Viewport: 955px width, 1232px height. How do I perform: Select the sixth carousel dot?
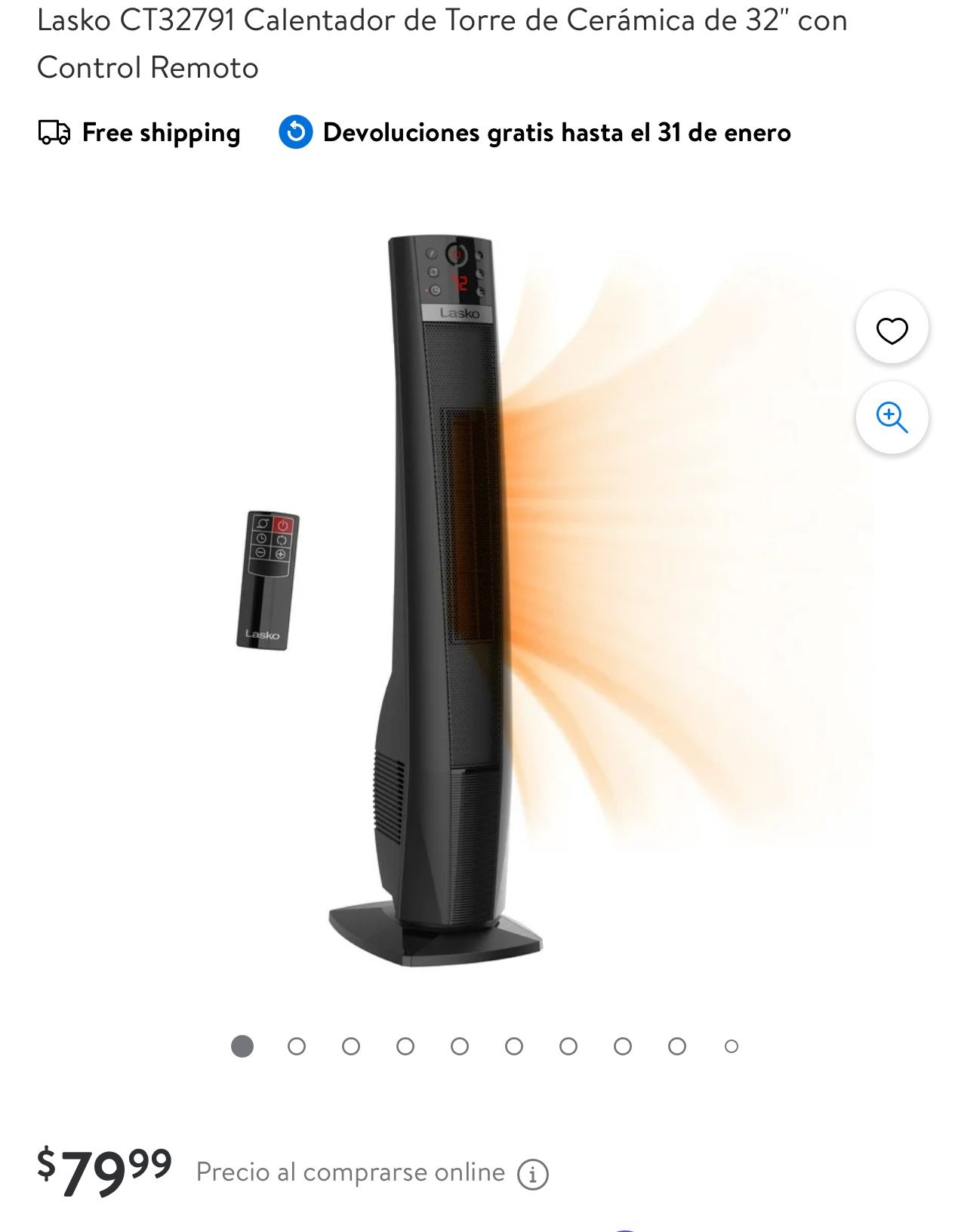click(x=513, y=1046)
